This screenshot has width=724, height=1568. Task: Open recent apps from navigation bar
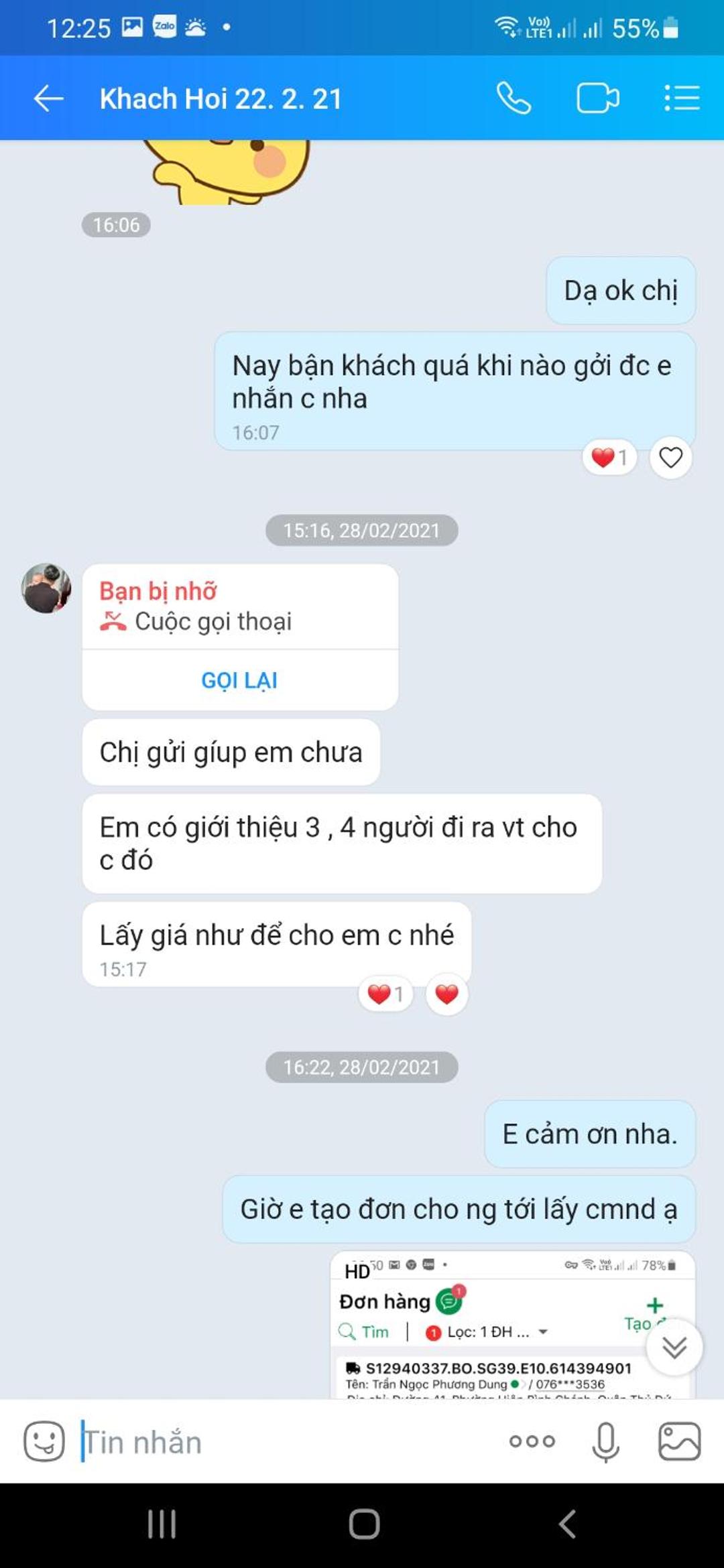[x=162, y=1524]
